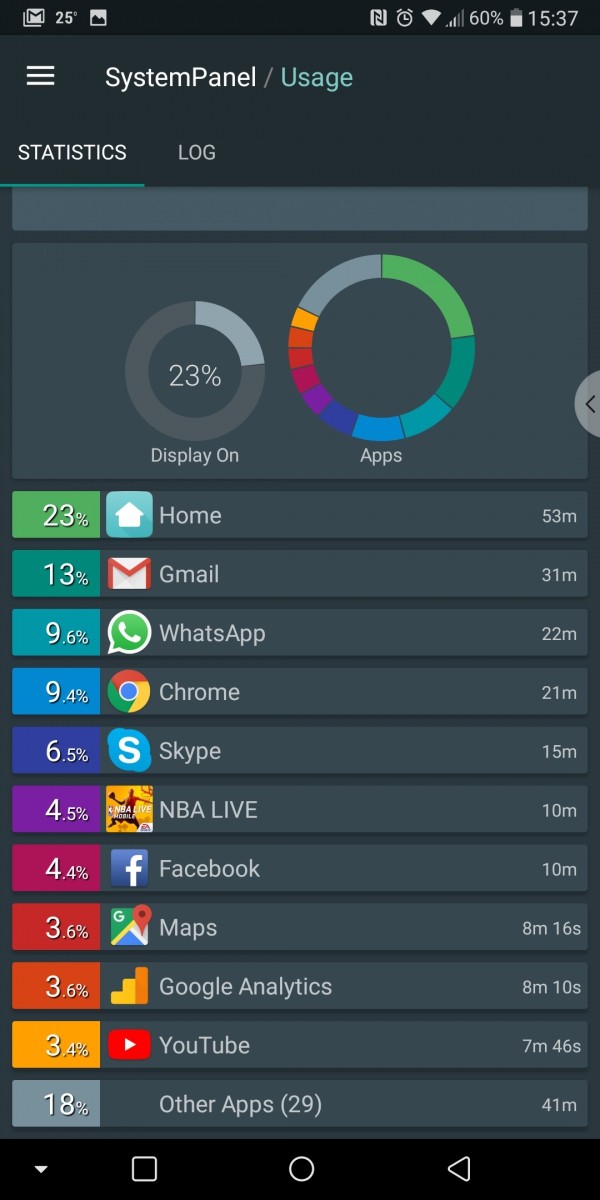Image resolution: width=600 pixels, height=1200 pixels.
Task: Expand Other Apps (29) row
Action: point(300,1105)
